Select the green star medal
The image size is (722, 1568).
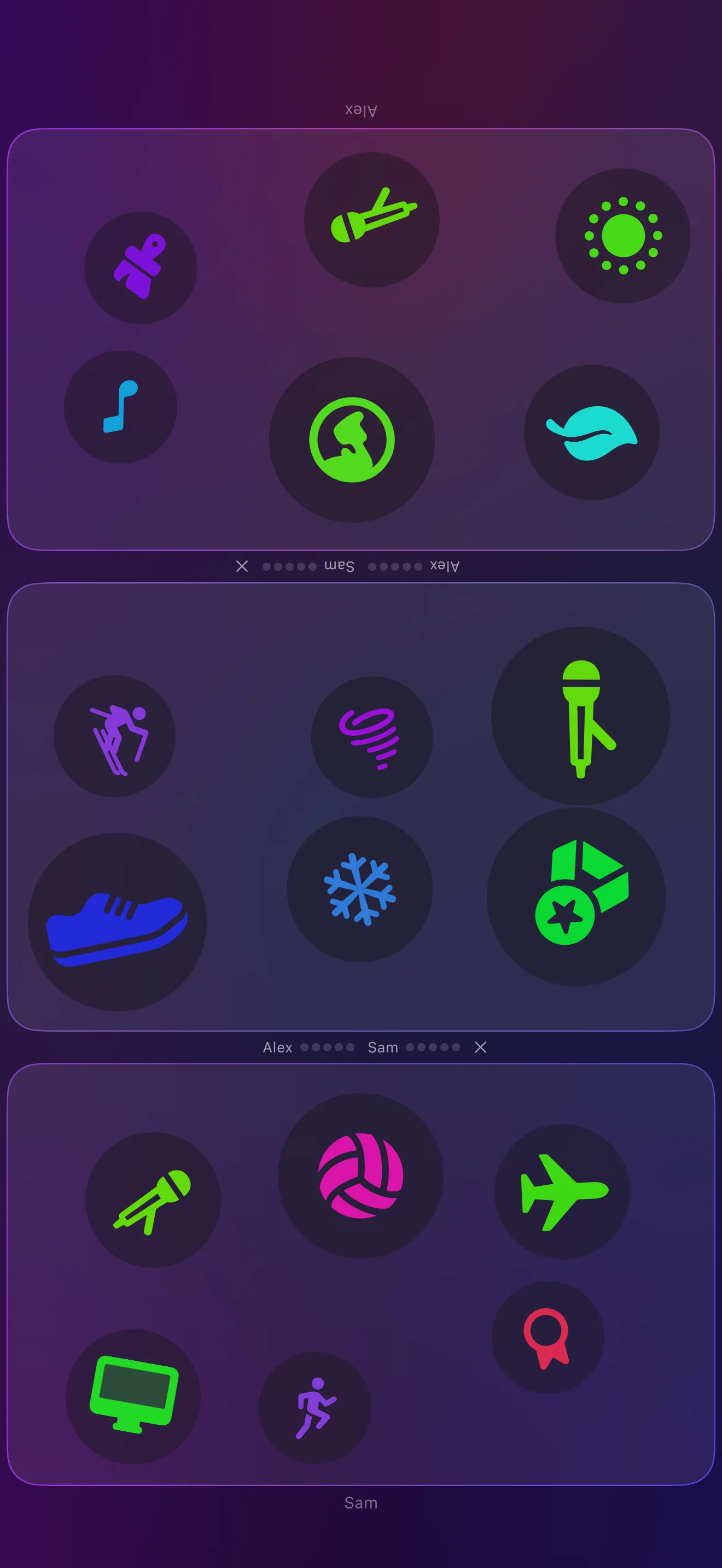[576, 897]
